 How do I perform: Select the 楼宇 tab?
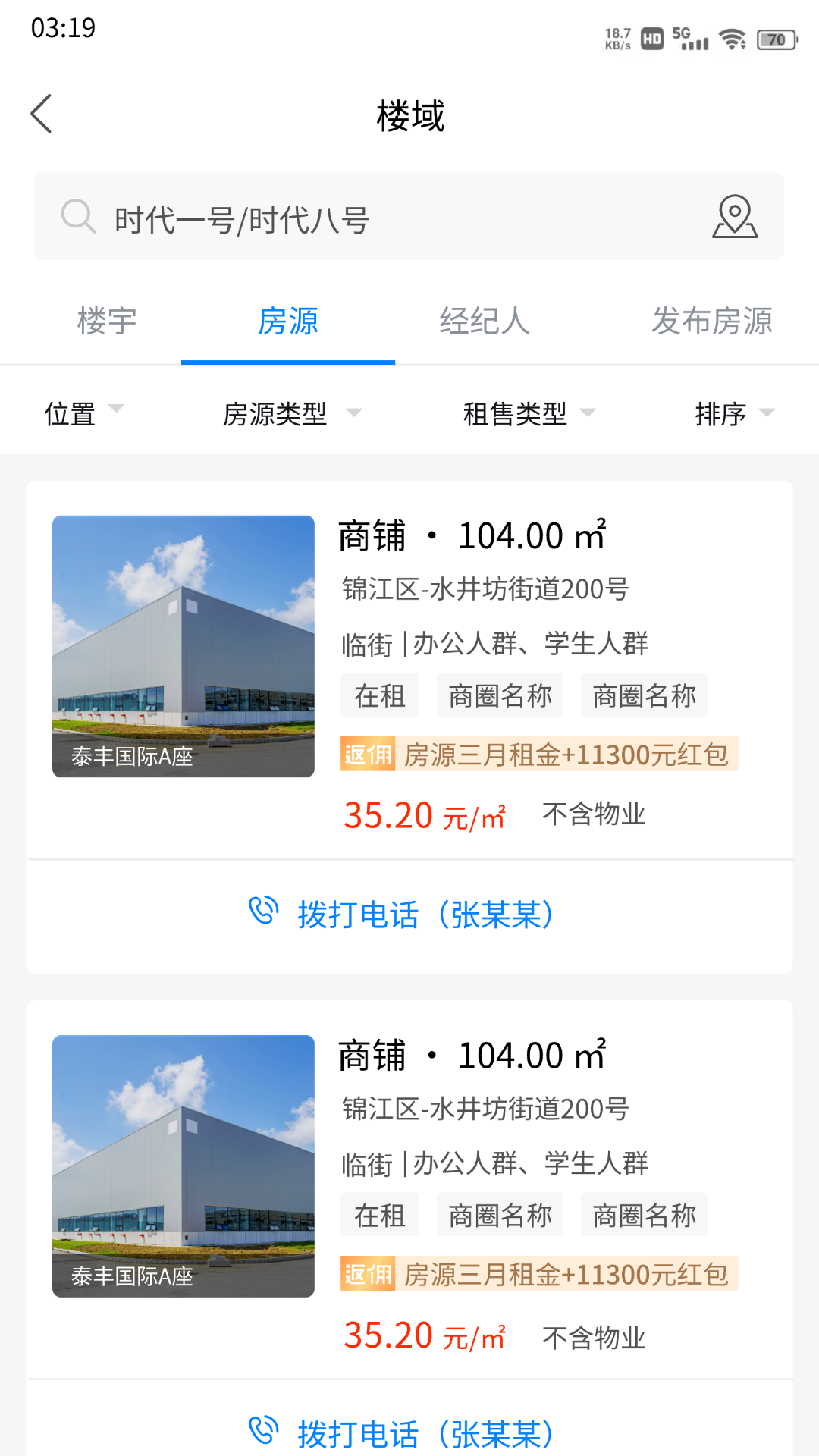click(x=106, y=322)
